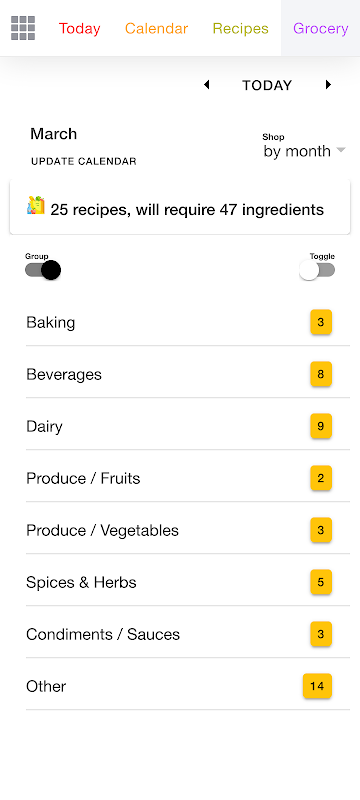
Task: Open the grid menu icon
Action: (x=23, y=28)
